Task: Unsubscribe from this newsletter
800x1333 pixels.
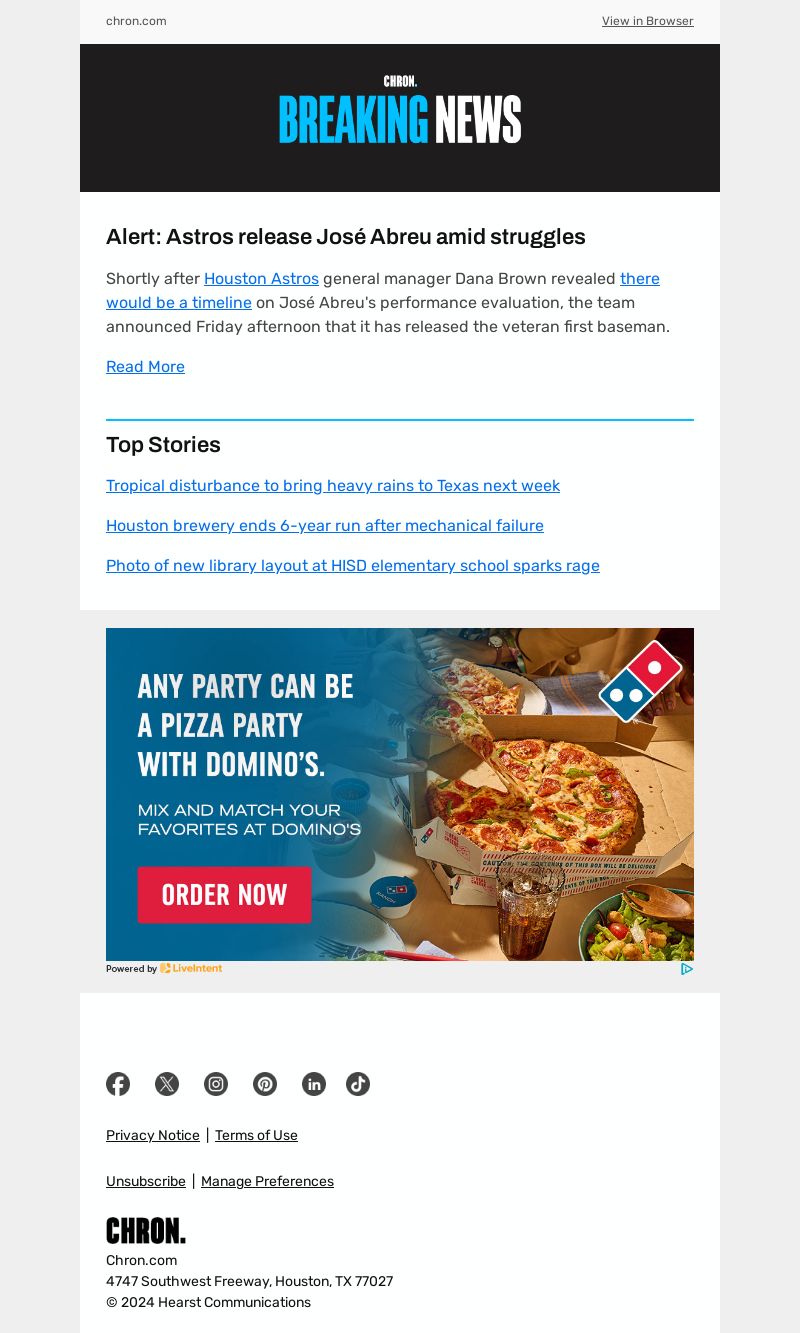Action: pos(146,1182)
